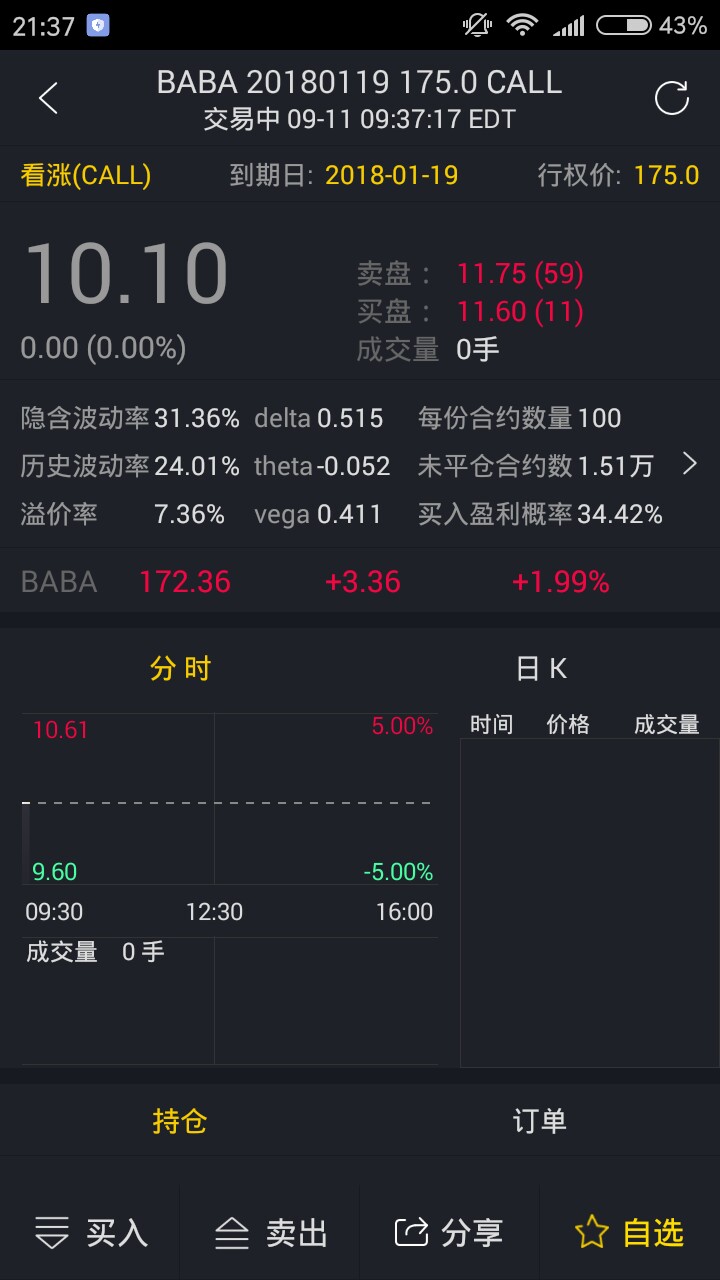Go back using the top-left arrow
Image resolution: width=720 pixels, height=1280 pixels.
[48, 98]
